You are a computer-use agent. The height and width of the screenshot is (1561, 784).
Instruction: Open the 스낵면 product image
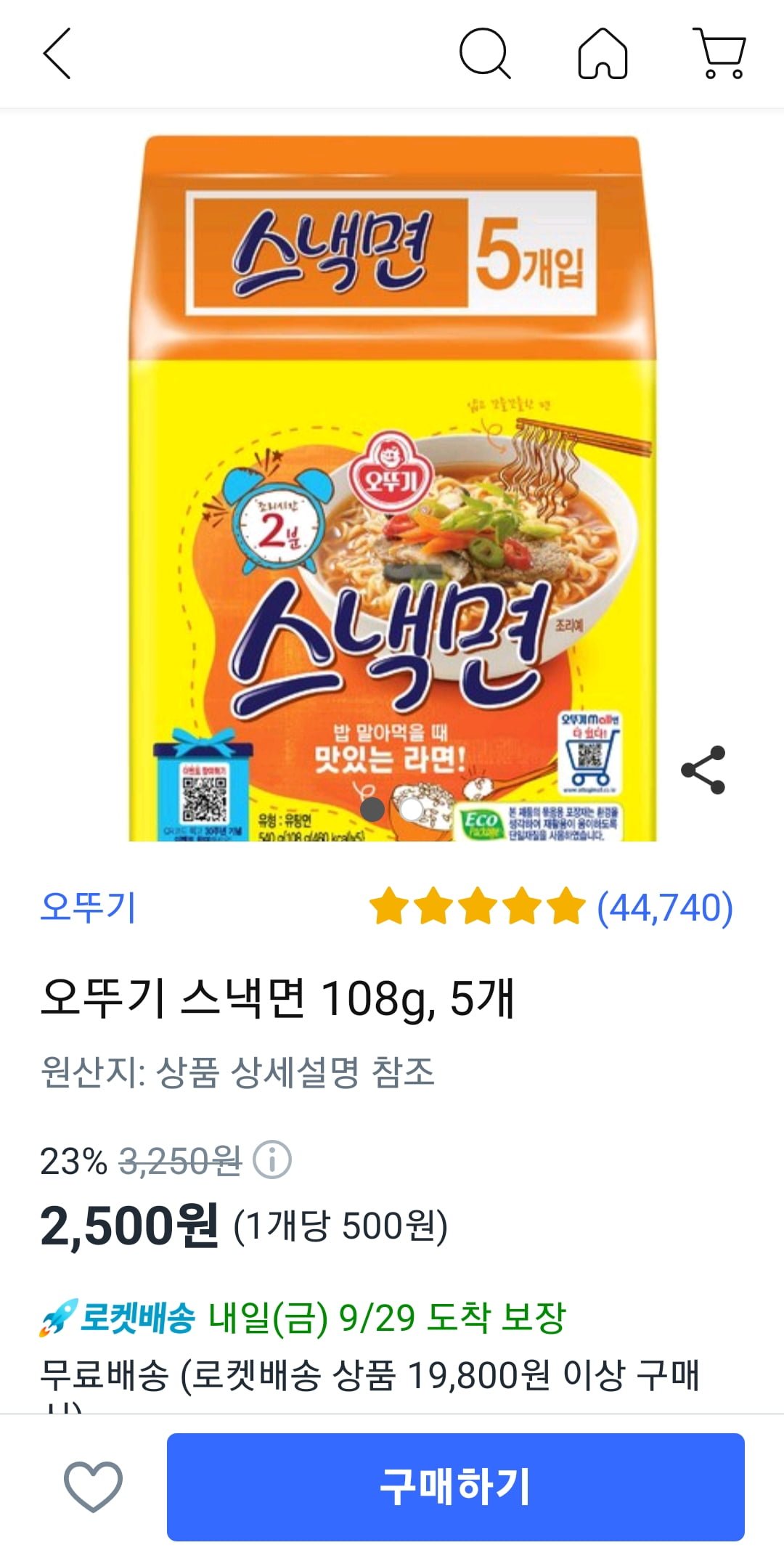coord(392,486)
